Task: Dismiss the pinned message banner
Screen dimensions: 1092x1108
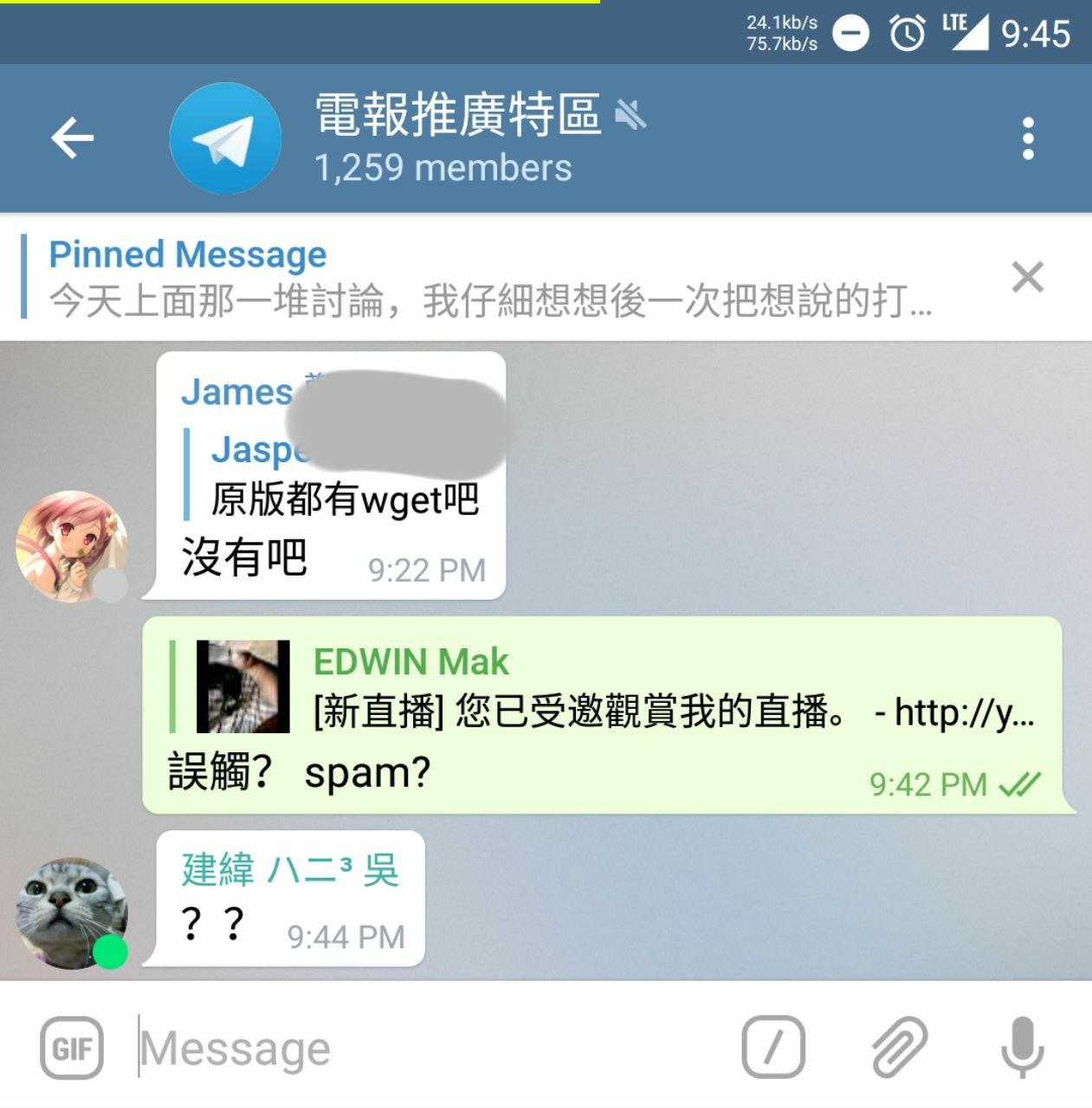Action: click(1027, 278)
